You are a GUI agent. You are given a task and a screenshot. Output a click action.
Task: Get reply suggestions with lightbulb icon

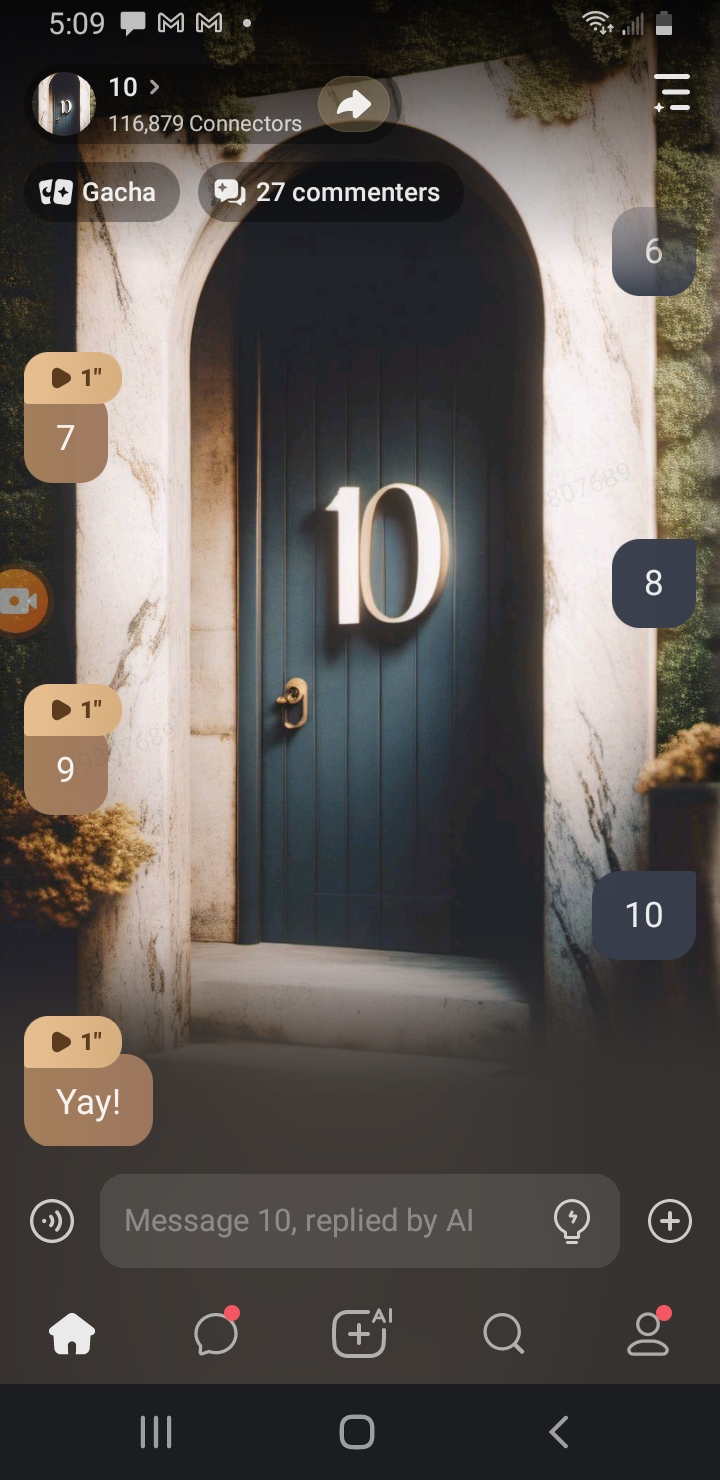click(x=571, y=1221)
